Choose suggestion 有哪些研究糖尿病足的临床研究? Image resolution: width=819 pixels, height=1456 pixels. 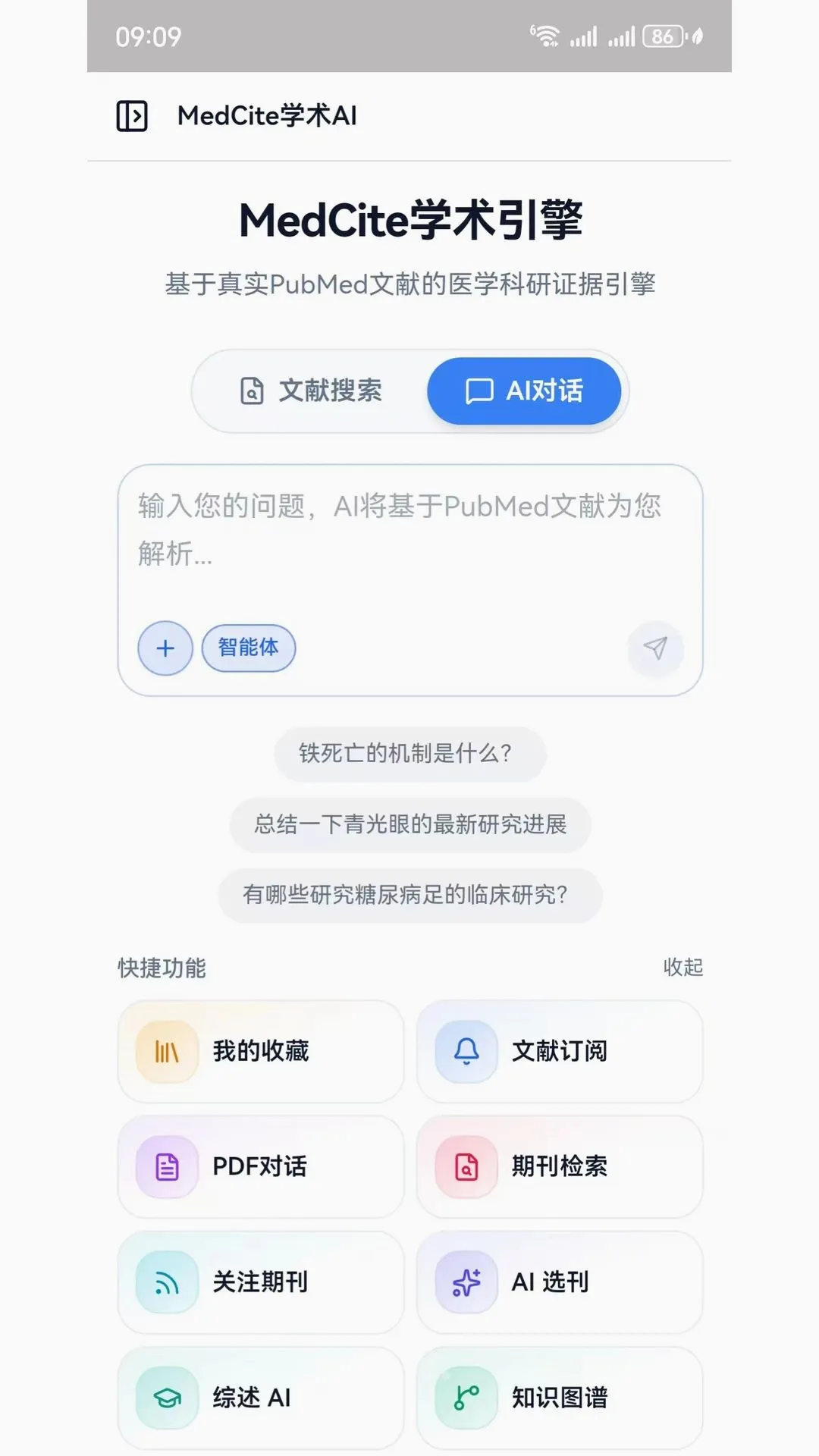point(410,895)
